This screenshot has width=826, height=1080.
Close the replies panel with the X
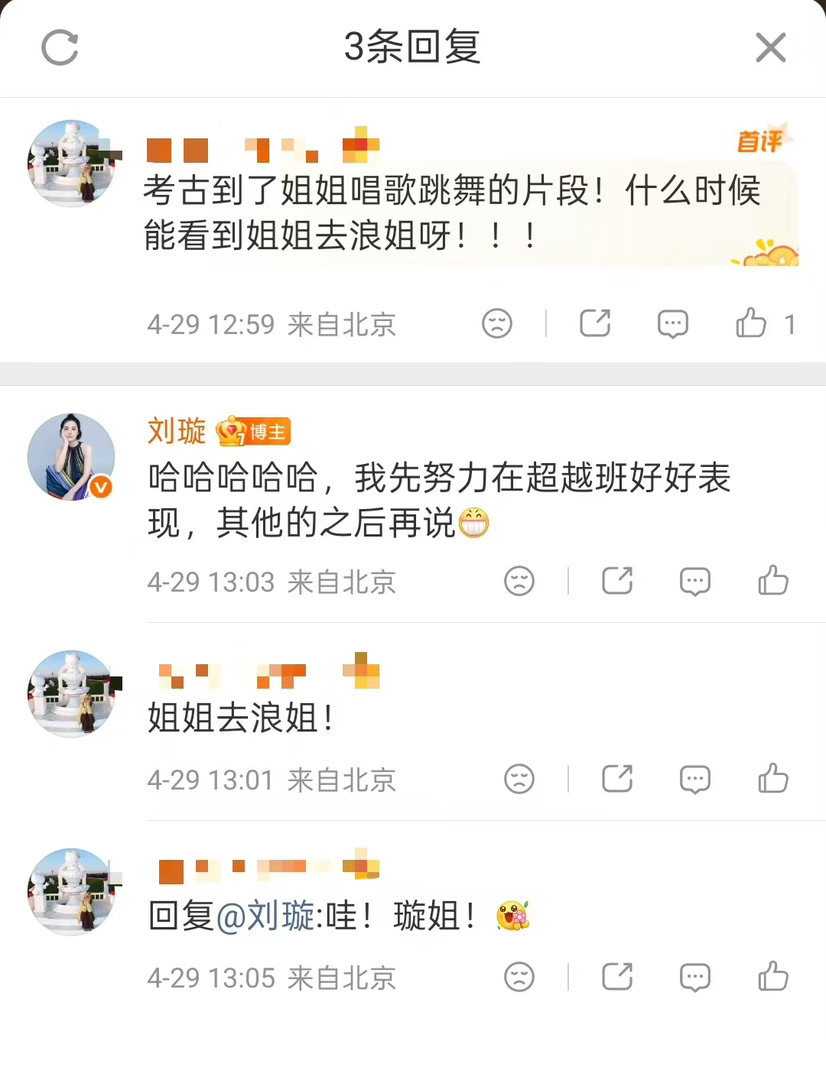click(x=770, y=46)
